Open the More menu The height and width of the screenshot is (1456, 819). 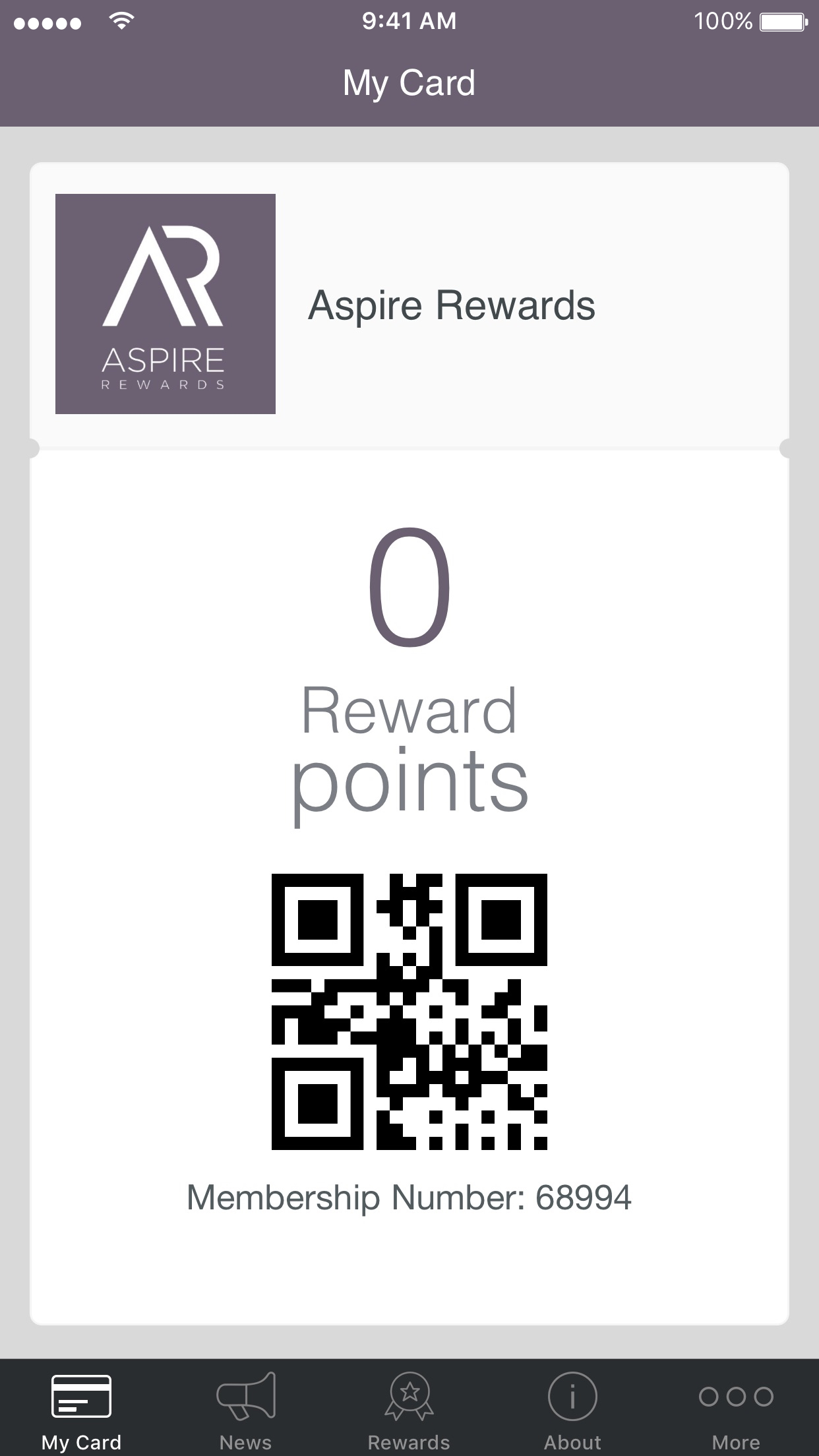click(x=737, y=1411)
